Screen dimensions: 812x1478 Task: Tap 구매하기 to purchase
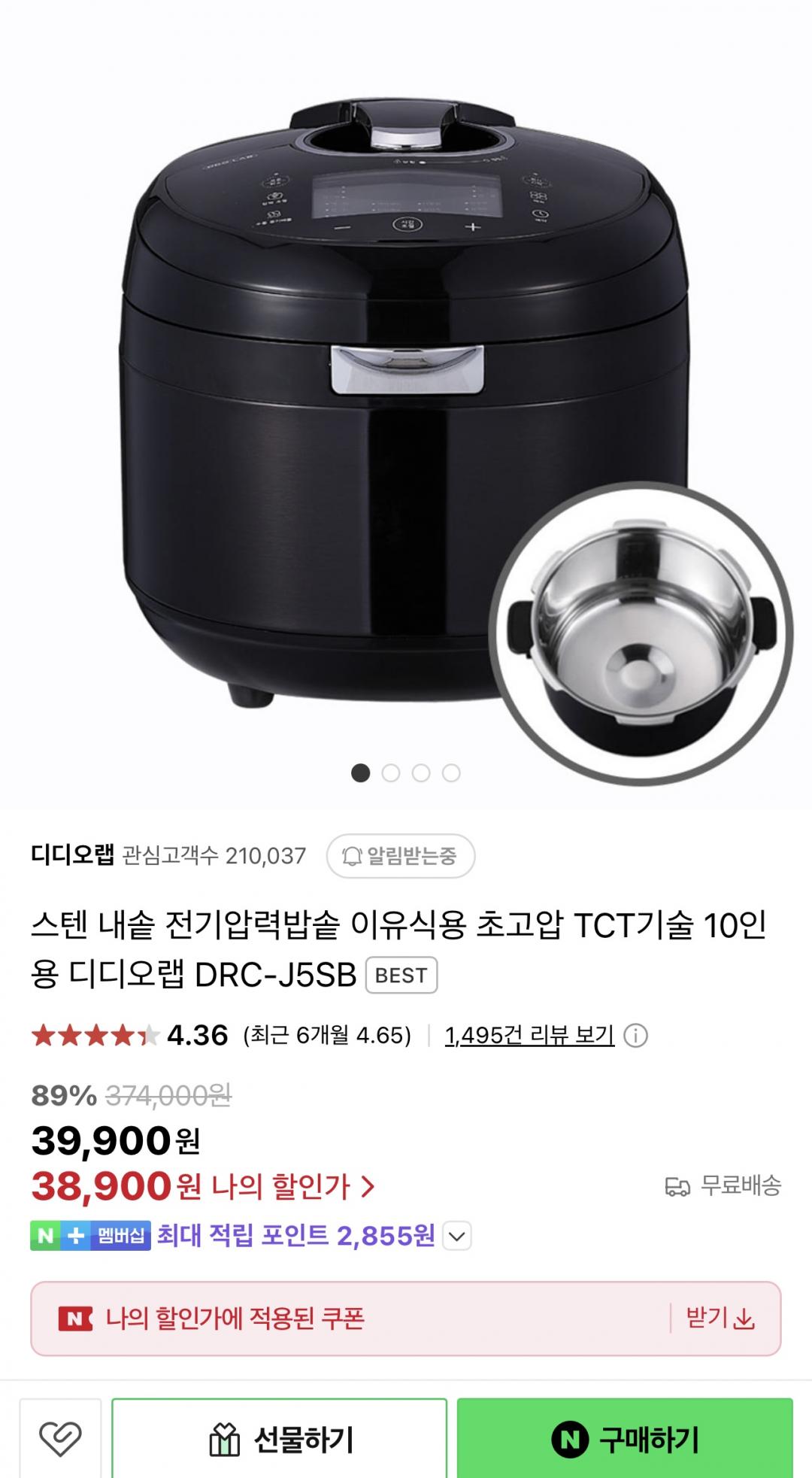(625, 1439)
